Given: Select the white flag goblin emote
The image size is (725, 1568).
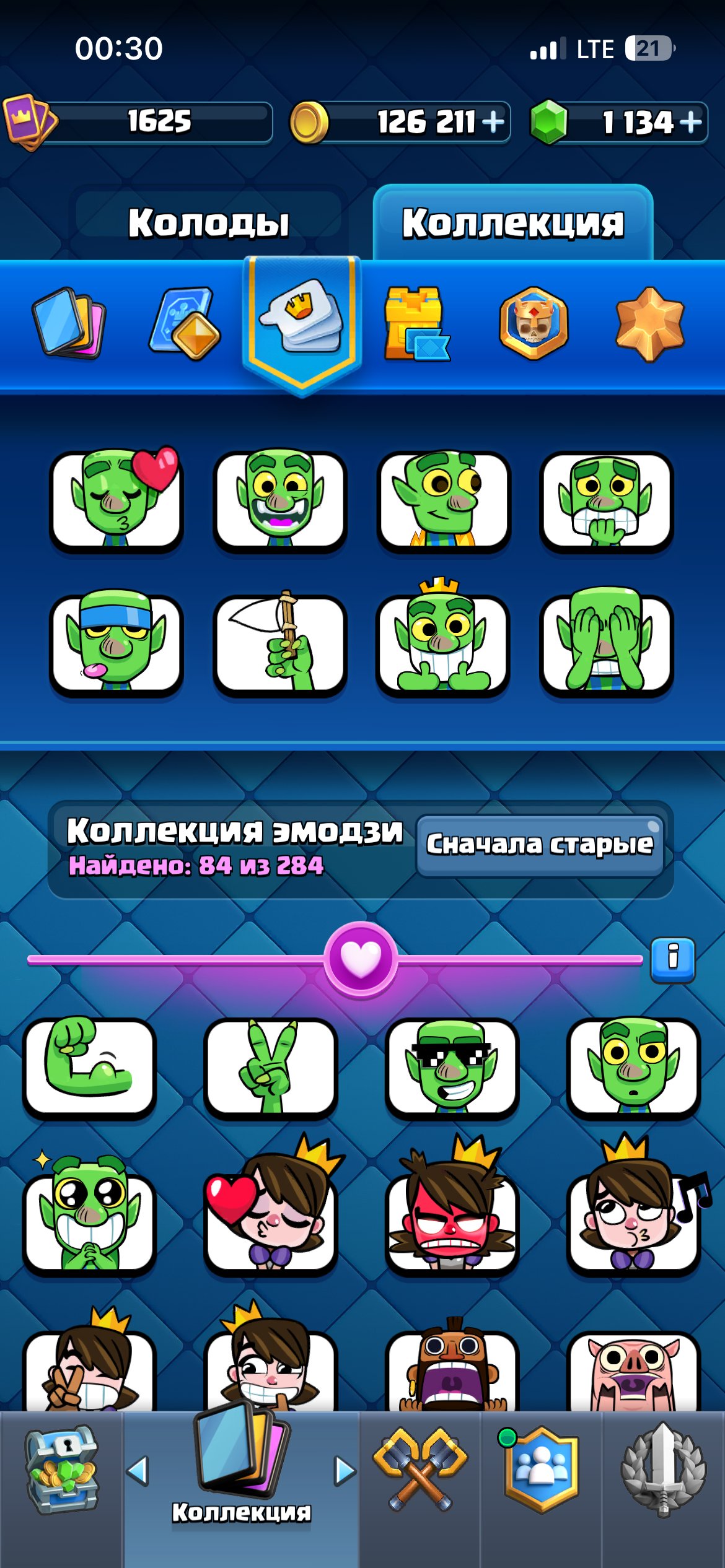Looking at the screenshot, I should (x=279, y=642).
